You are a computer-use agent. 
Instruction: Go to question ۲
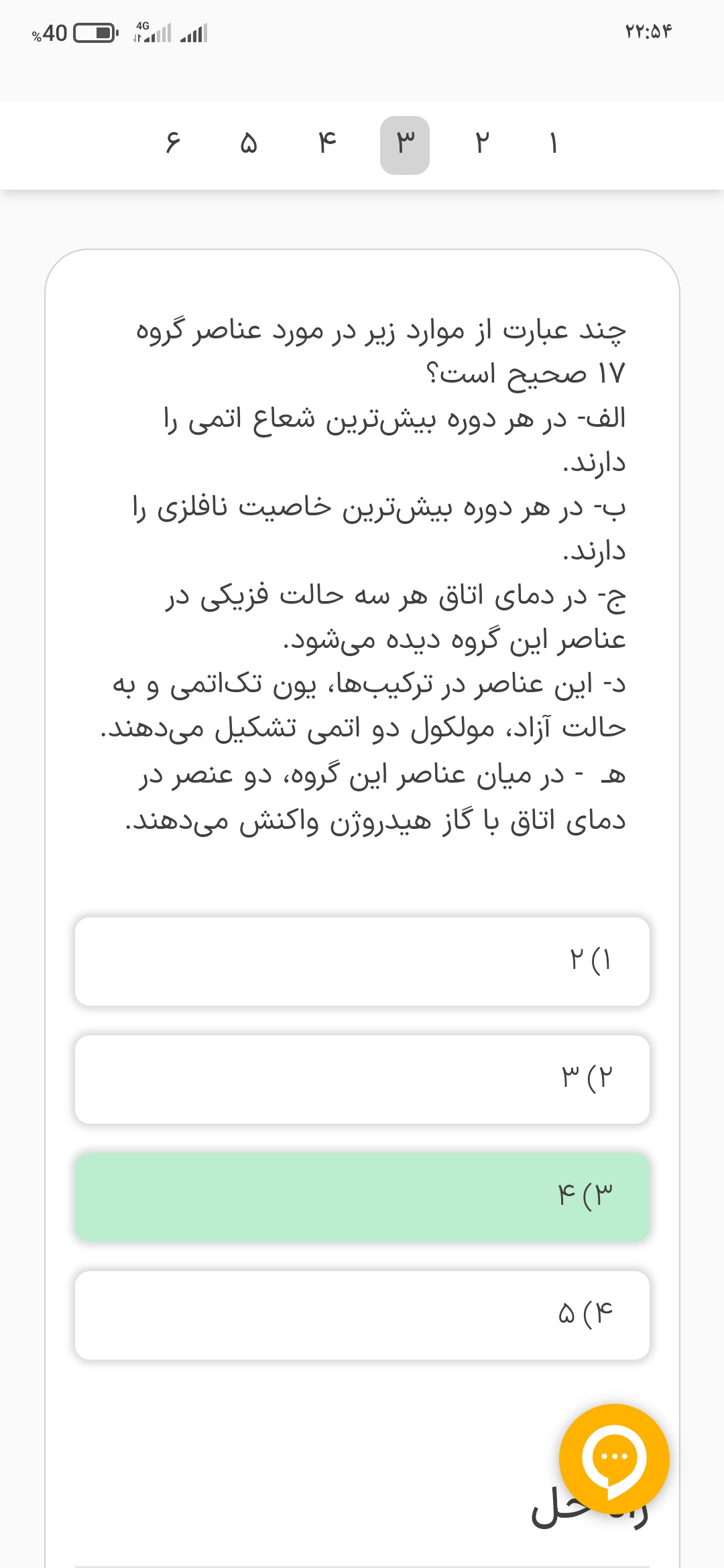coord(483,144)
